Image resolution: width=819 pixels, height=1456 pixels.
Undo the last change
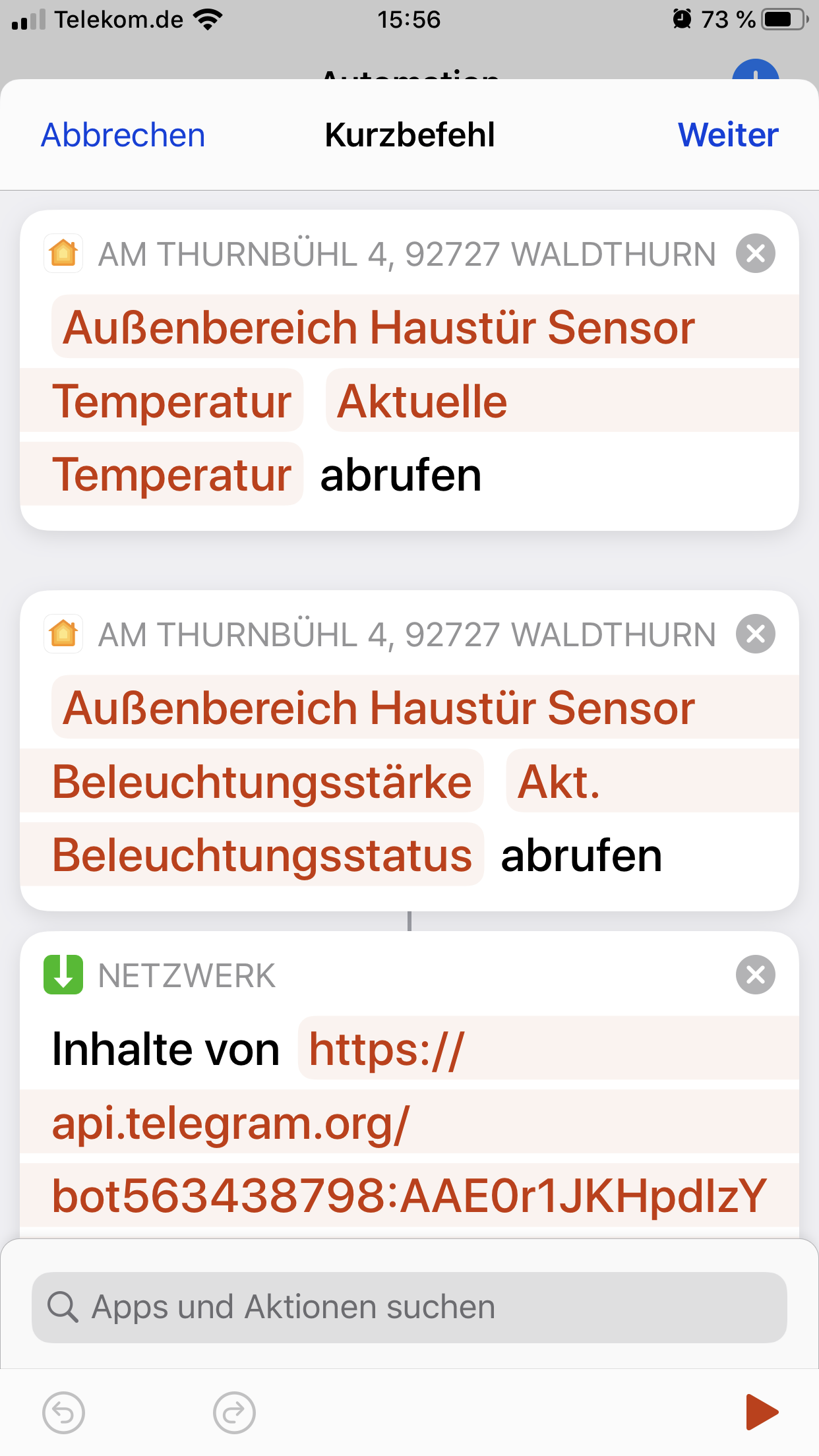63,1412
